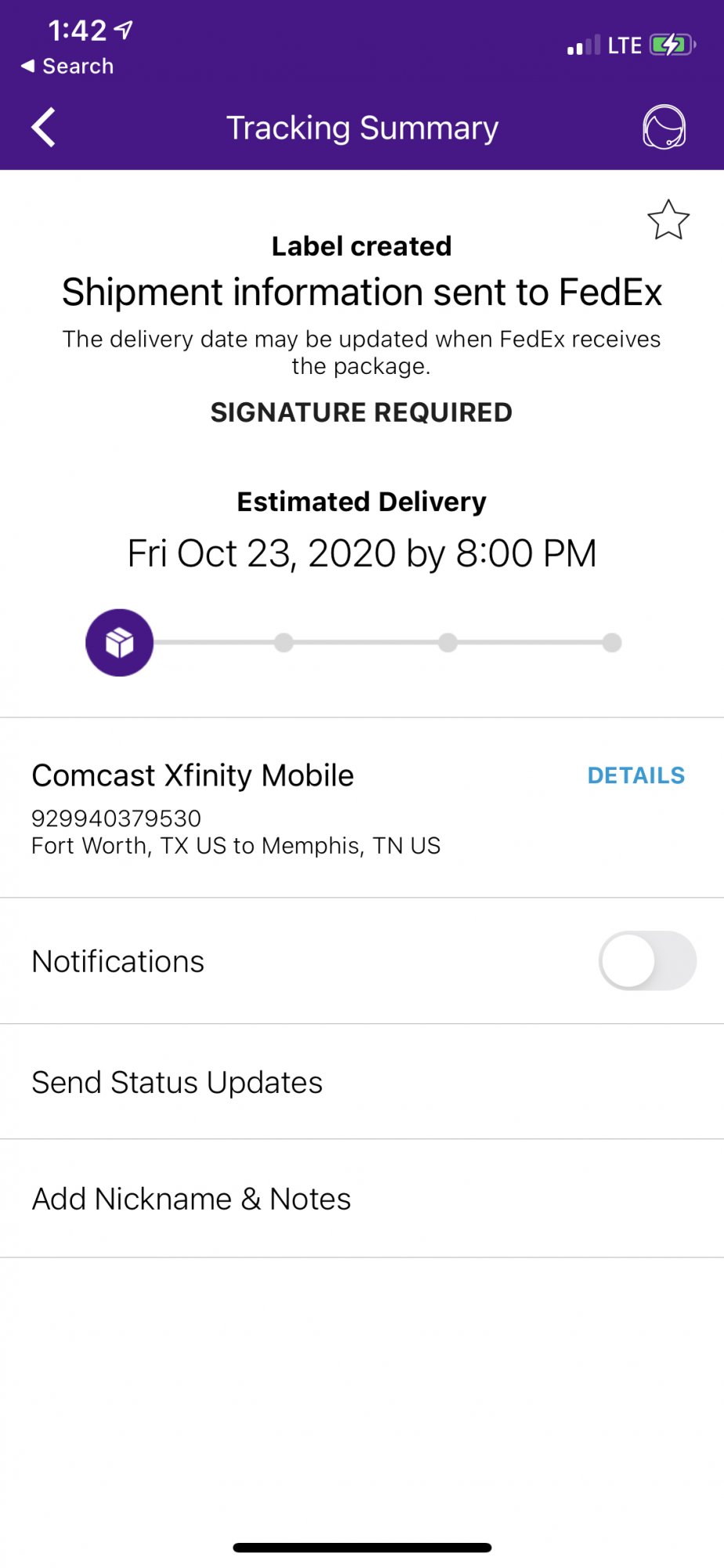Open shipment DETAILS
Image resolution: width=724 pixels, height=1568 pixels.
coord(636,775)
